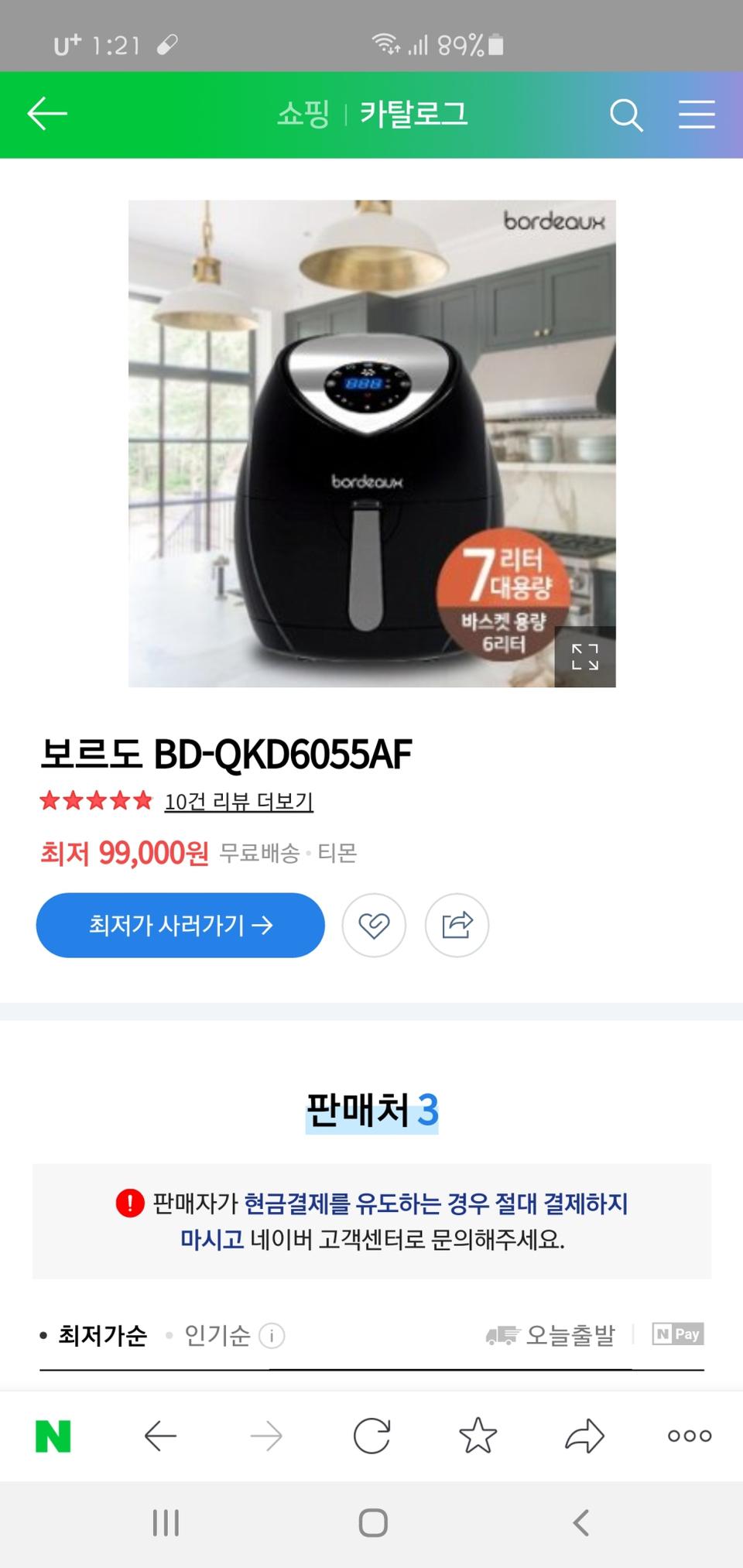Open the hamburger menu
Image resolution: width=743 pixels, height=1568 pixels.
click(x=696, y=115)
